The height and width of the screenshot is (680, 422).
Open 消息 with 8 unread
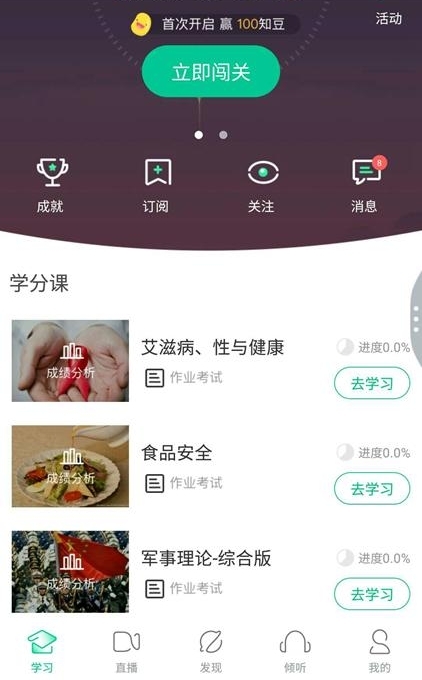367,185
